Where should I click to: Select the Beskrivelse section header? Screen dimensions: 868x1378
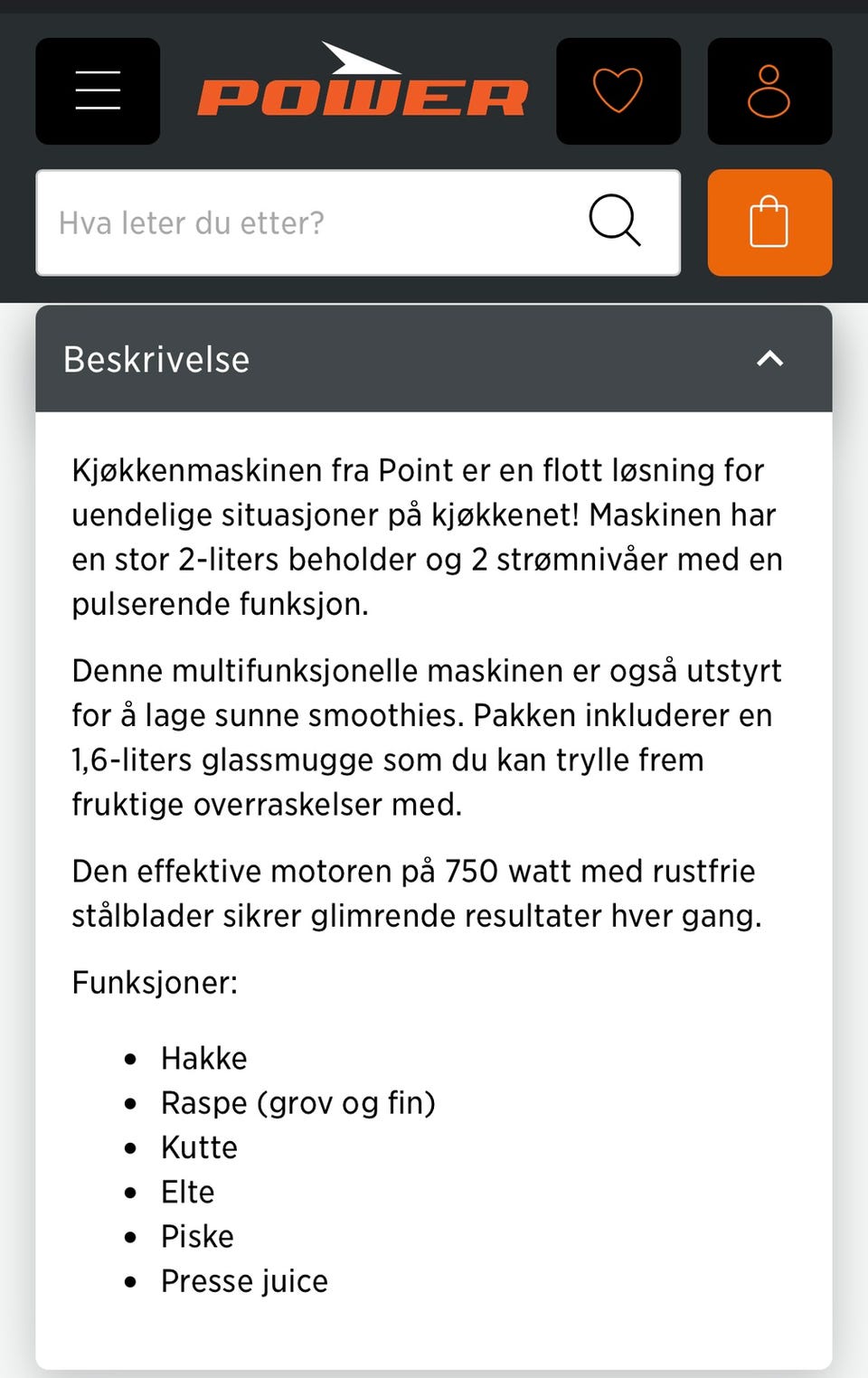pos(156,359)
